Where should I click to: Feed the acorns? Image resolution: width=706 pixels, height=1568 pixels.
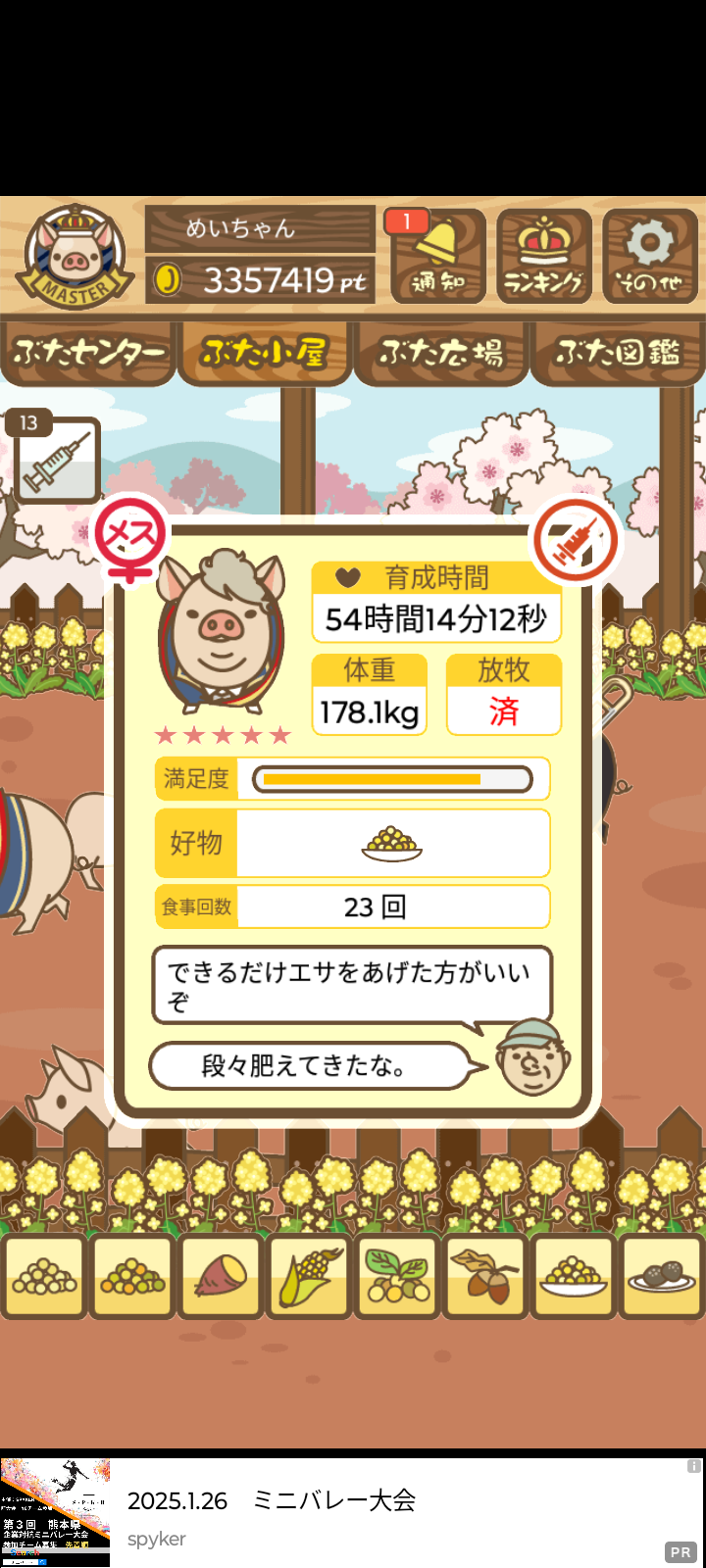[486, 1277]
